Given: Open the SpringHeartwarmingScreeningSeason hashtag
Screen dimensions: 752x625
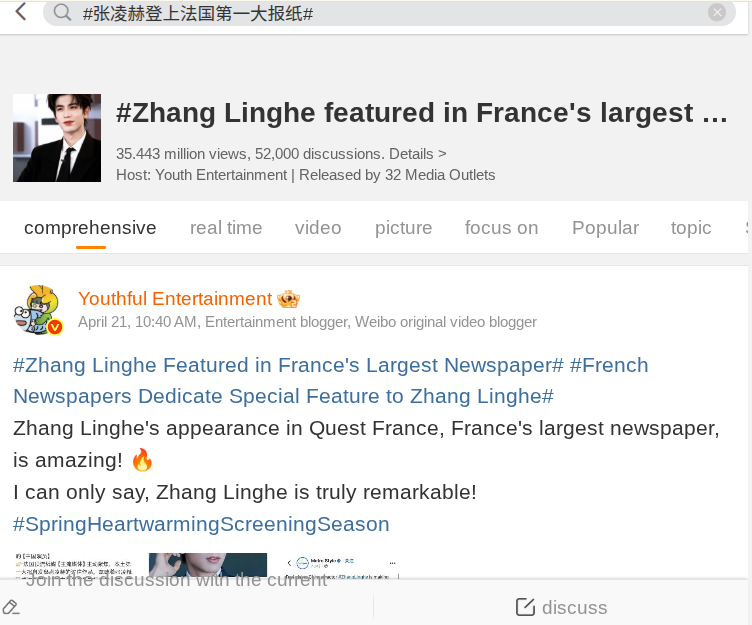Looking at the screenshot, I should (x=201, y=524).
